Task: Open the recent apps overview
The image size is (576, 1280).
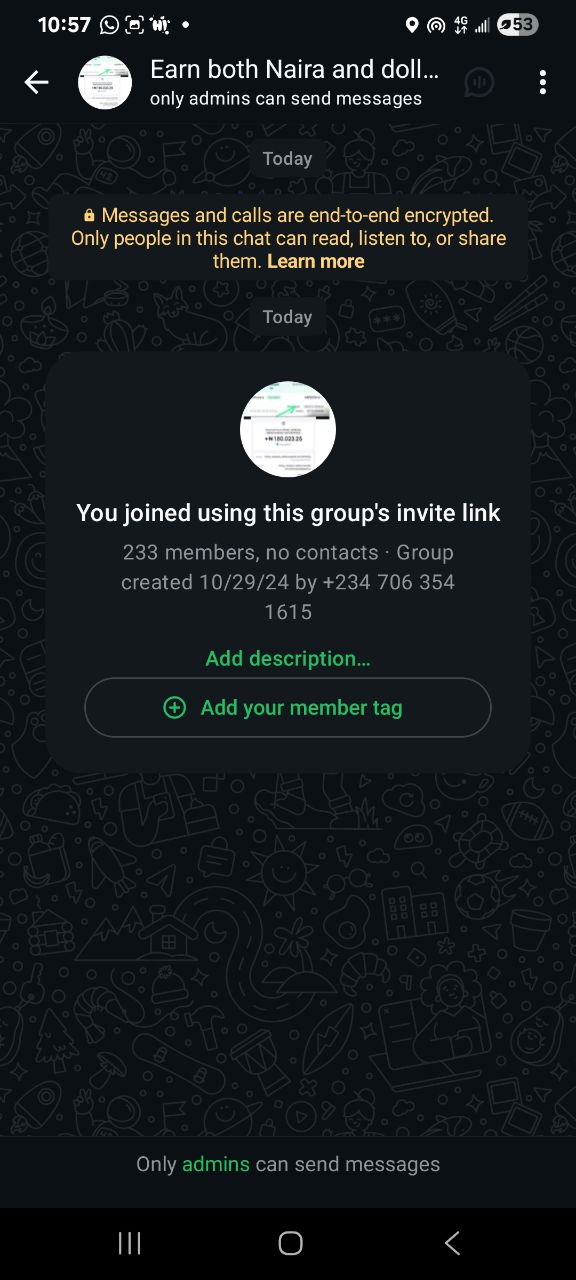Action: click(129, 1243)
